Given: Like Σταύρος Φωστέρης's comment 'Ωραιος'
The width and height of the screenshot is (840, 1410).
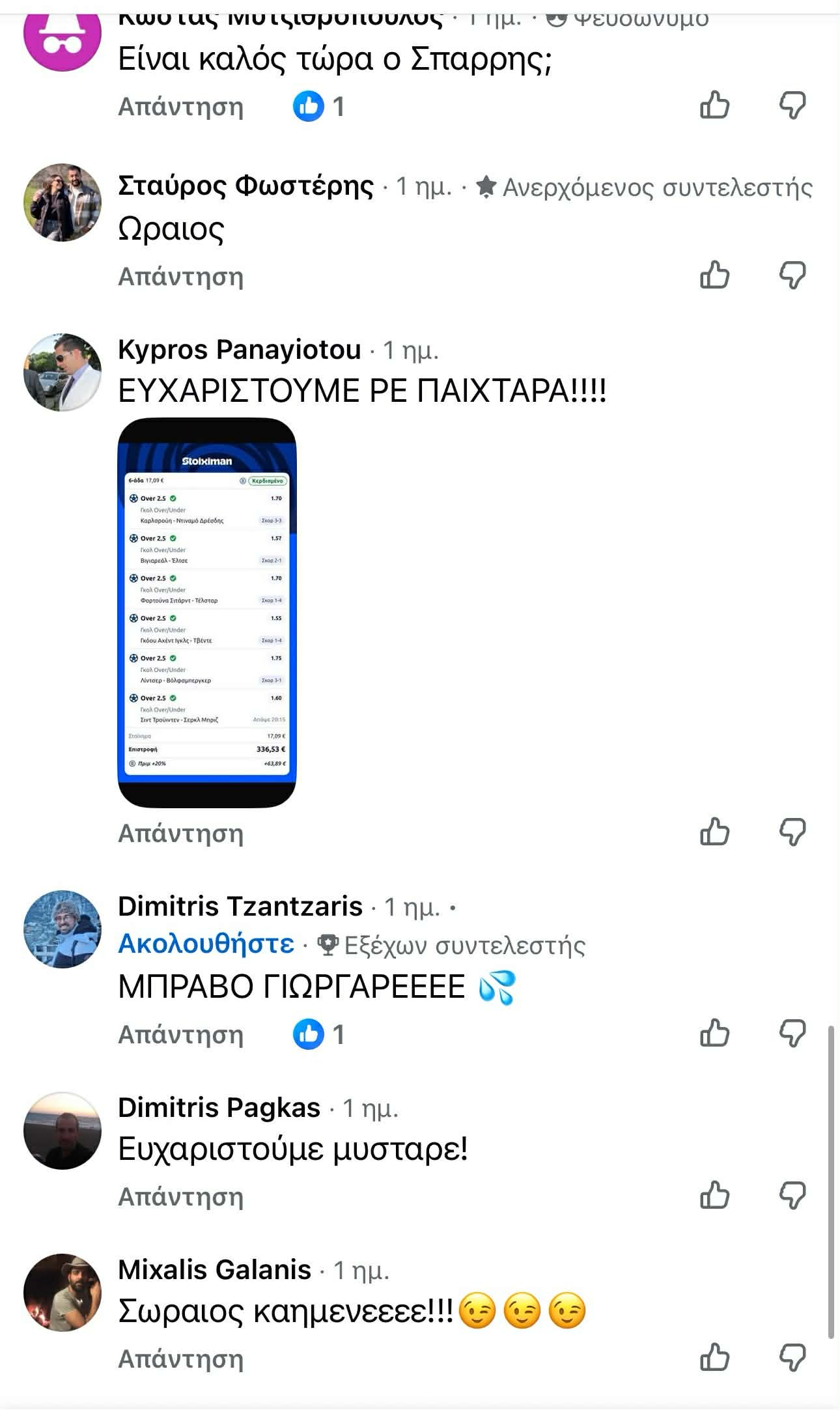Looking at the screenshot, I should click(x=714, y=275).
